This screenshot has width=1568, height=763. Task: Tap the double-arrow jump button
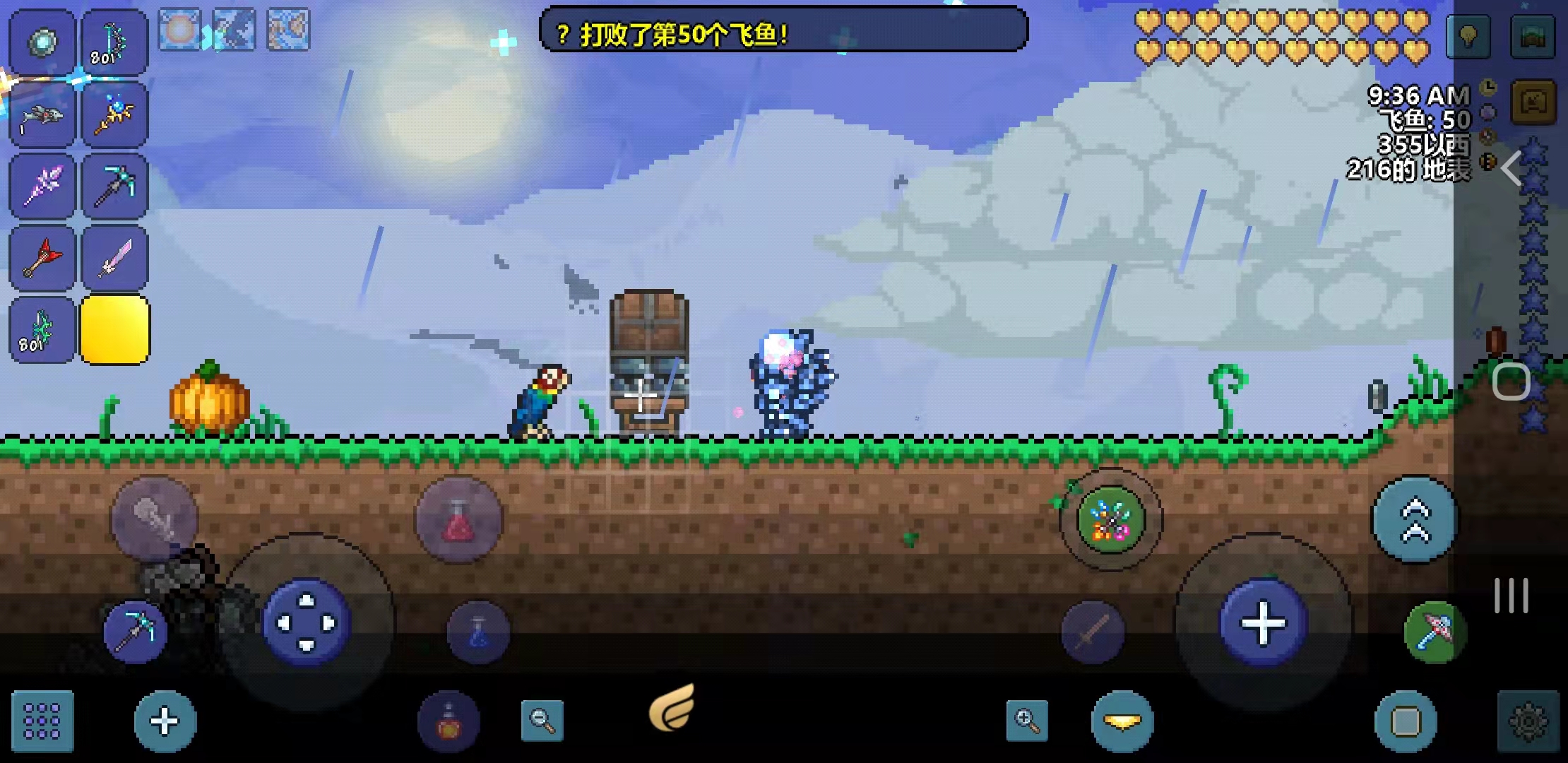(1415, 520)
